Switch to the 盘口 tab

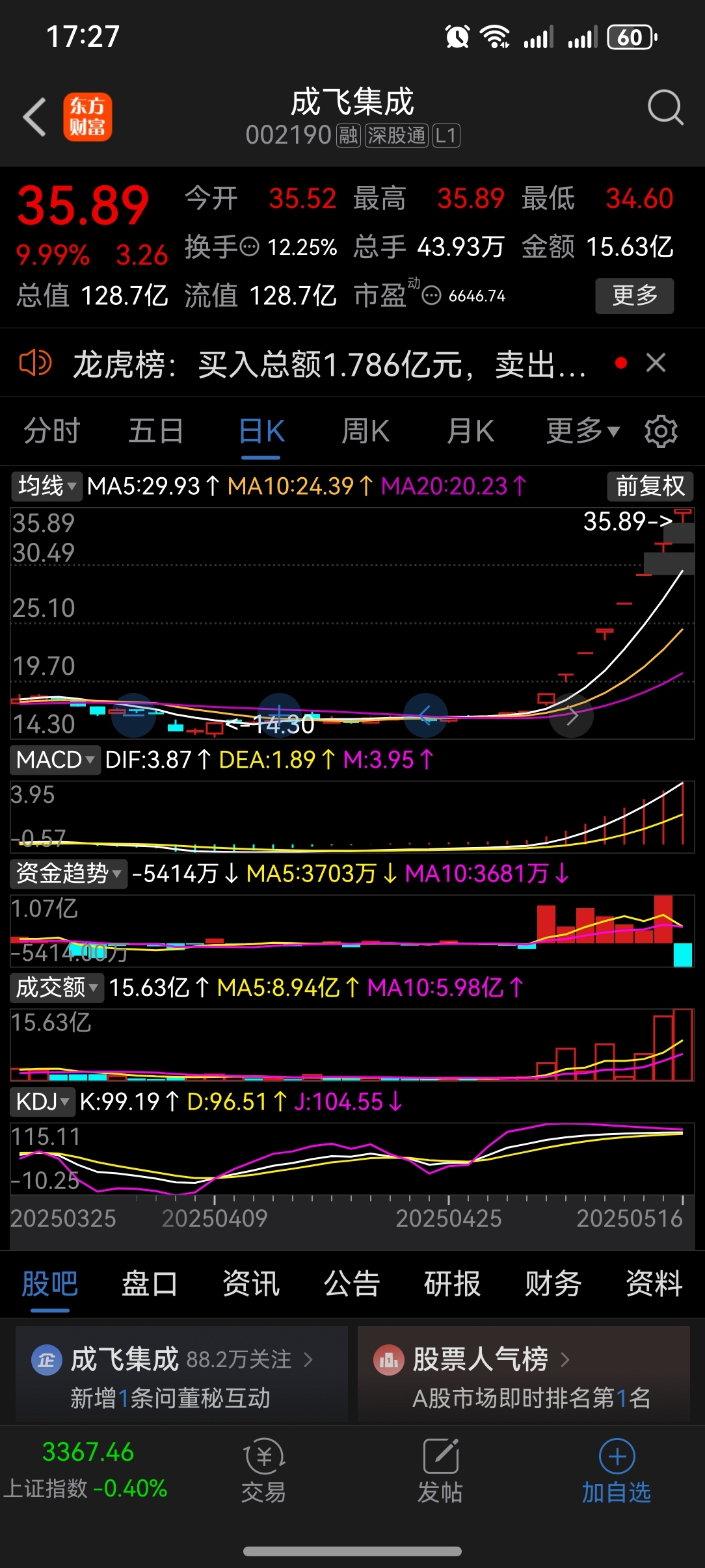pos(150,1283)
